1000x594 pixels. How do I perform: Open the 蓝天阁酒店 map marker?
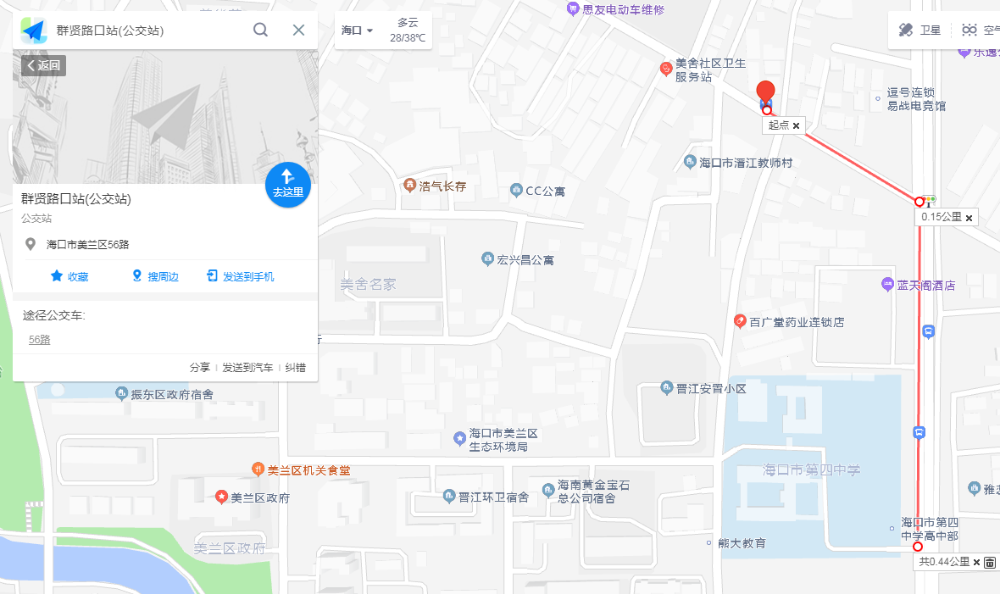click(887, 285)
